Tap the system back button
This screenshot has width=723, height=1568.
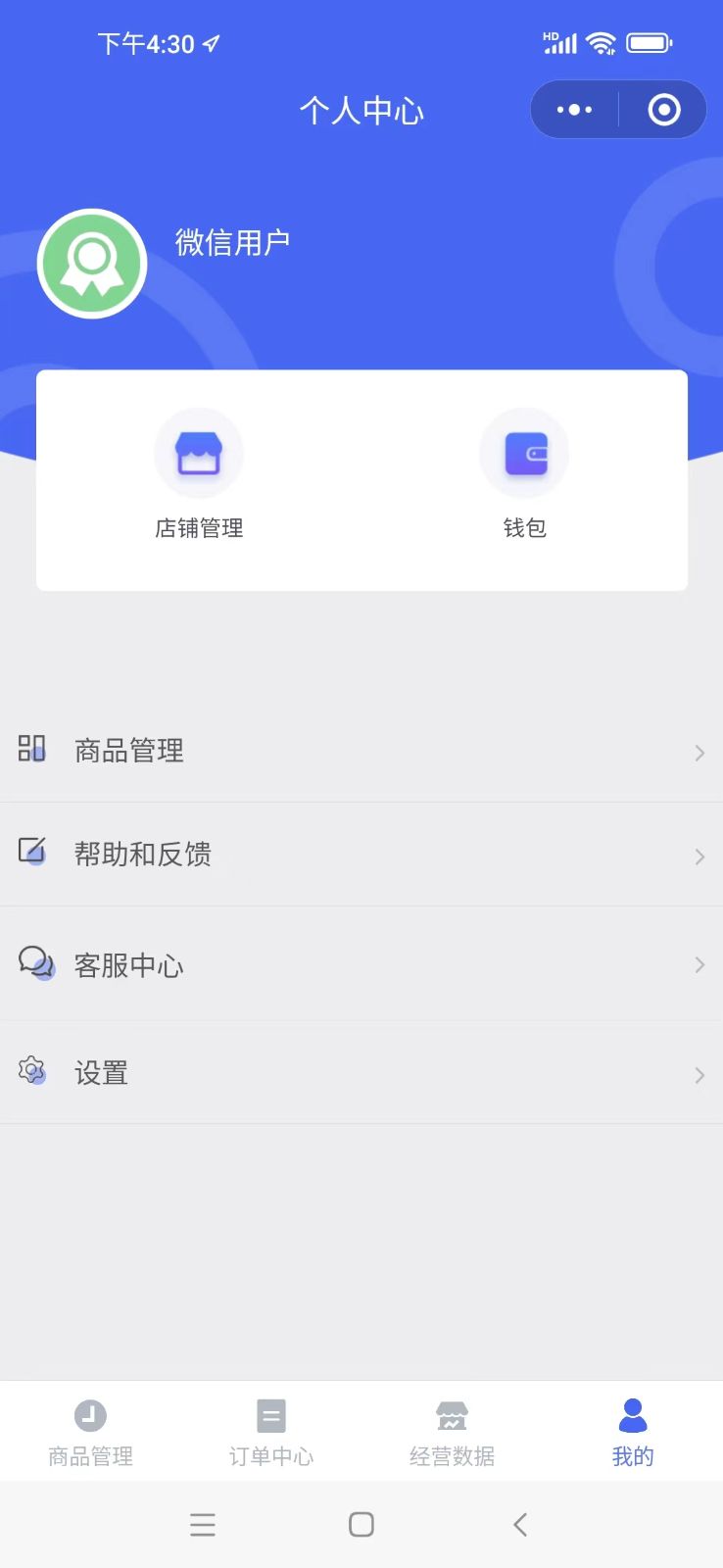(x=520, y=1524)
